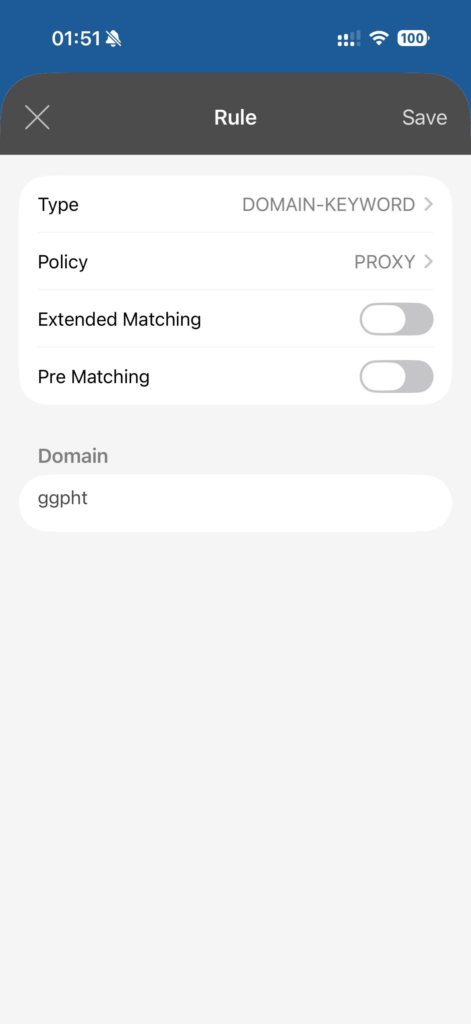
Task: Enable Extended Matching
Action: [x=397, y=319]
